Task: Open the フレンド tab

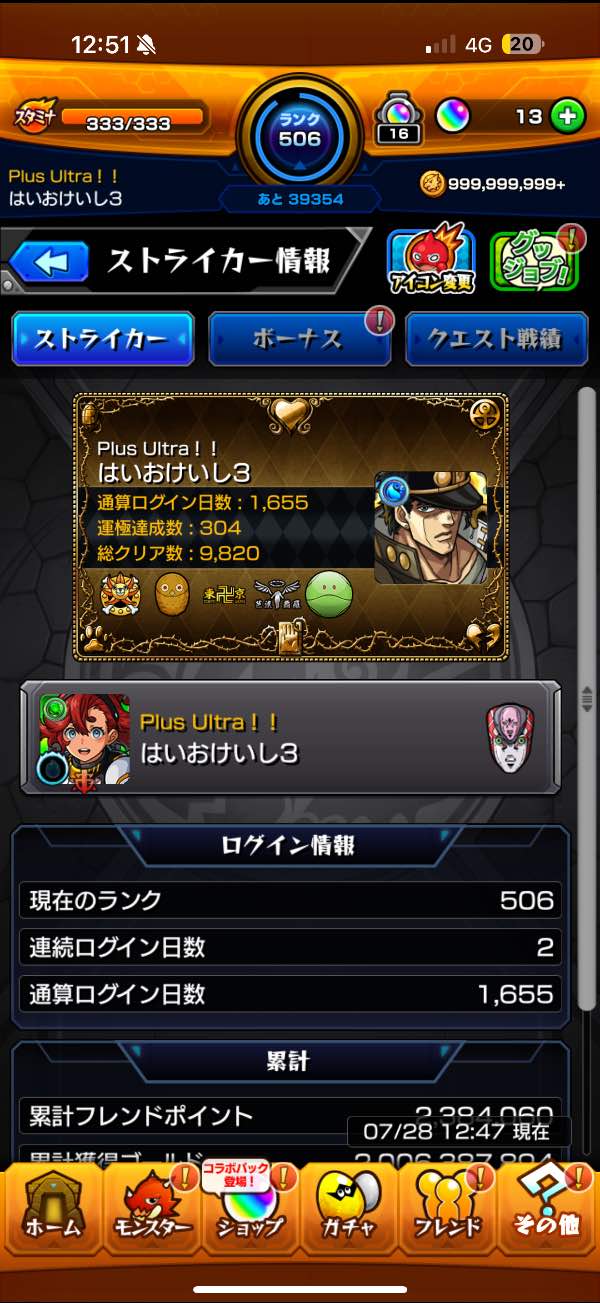Action: coord(446,1212)
